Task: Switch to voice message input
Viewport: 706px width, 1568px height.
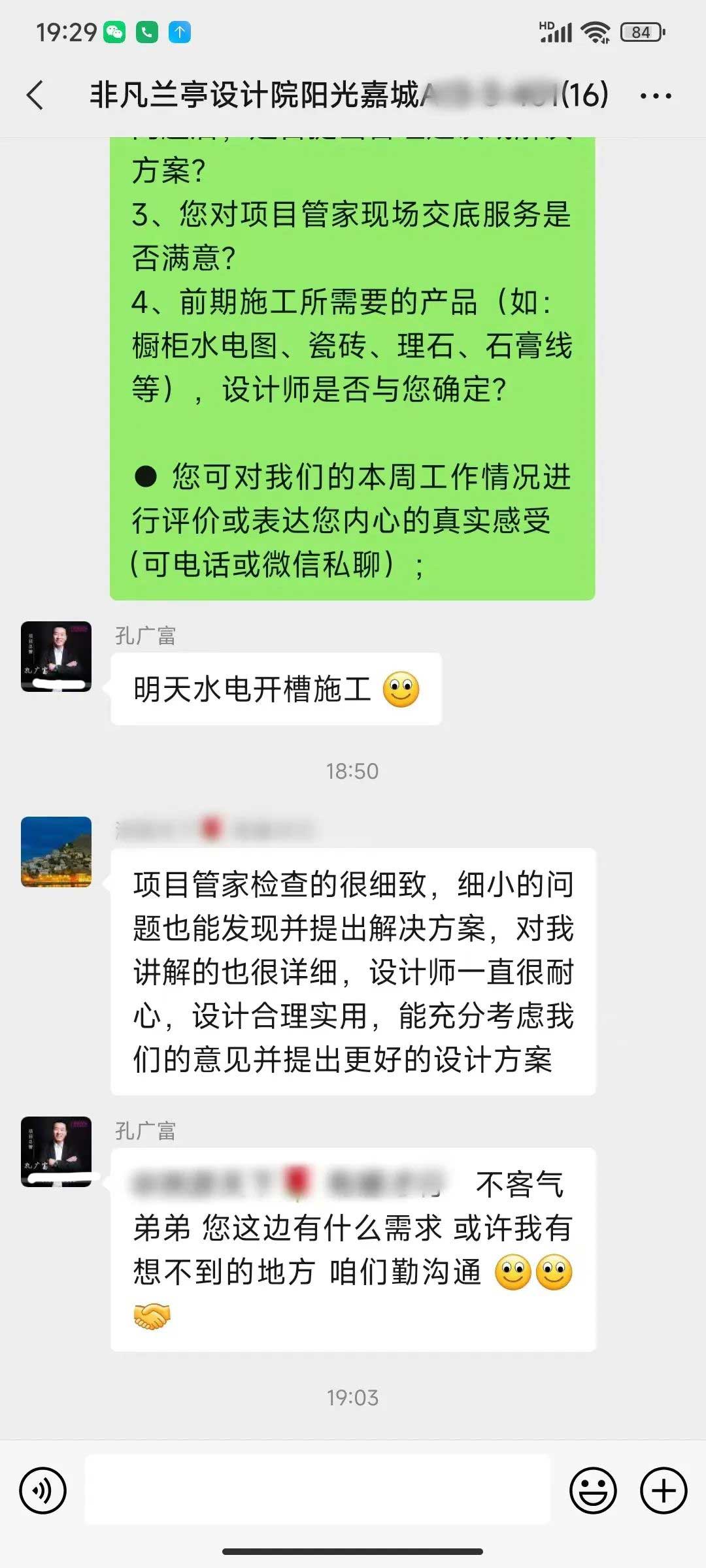Action: click(x=43, y=1491)
